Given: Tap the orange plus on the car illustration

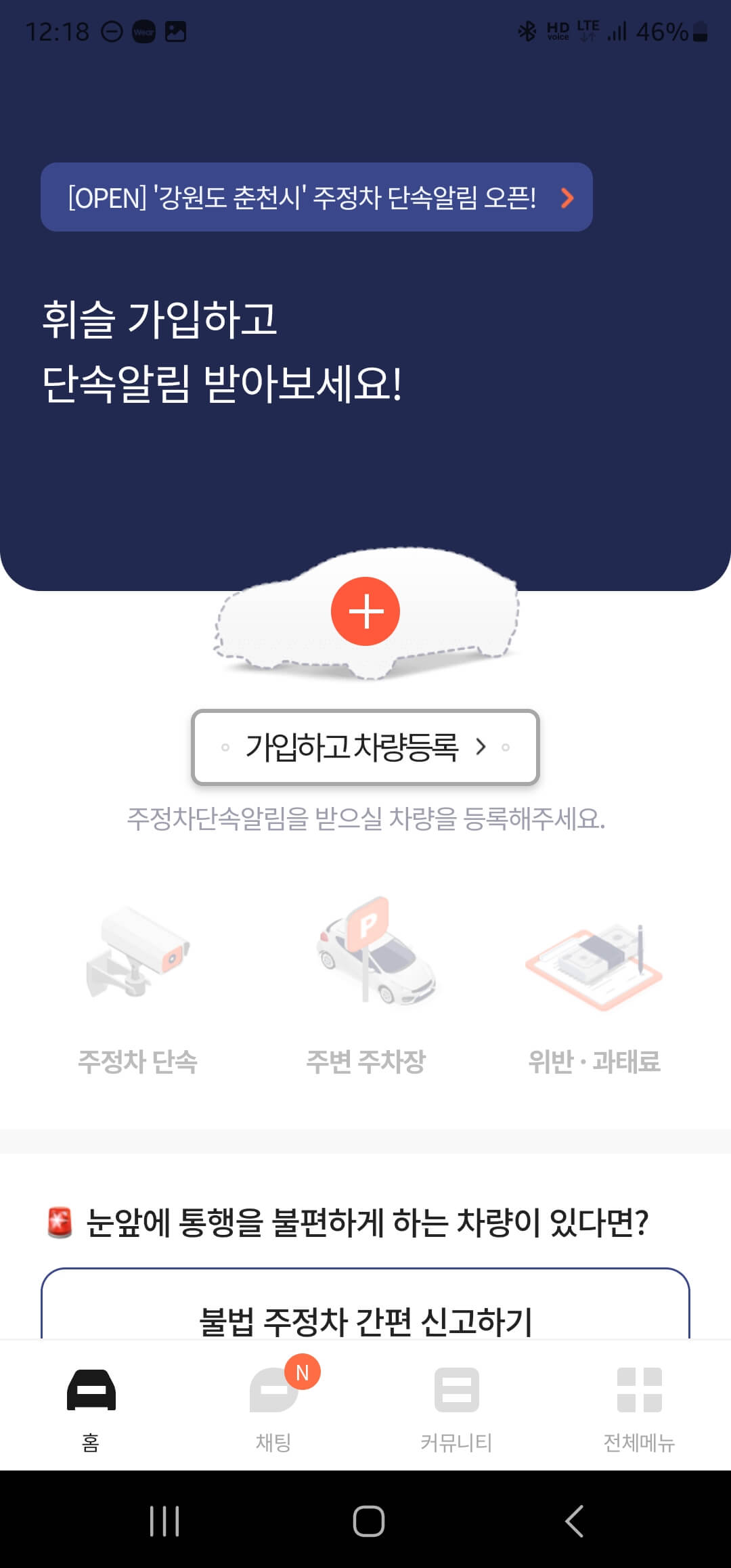Looking at the screenshot, I should point(365,613).
